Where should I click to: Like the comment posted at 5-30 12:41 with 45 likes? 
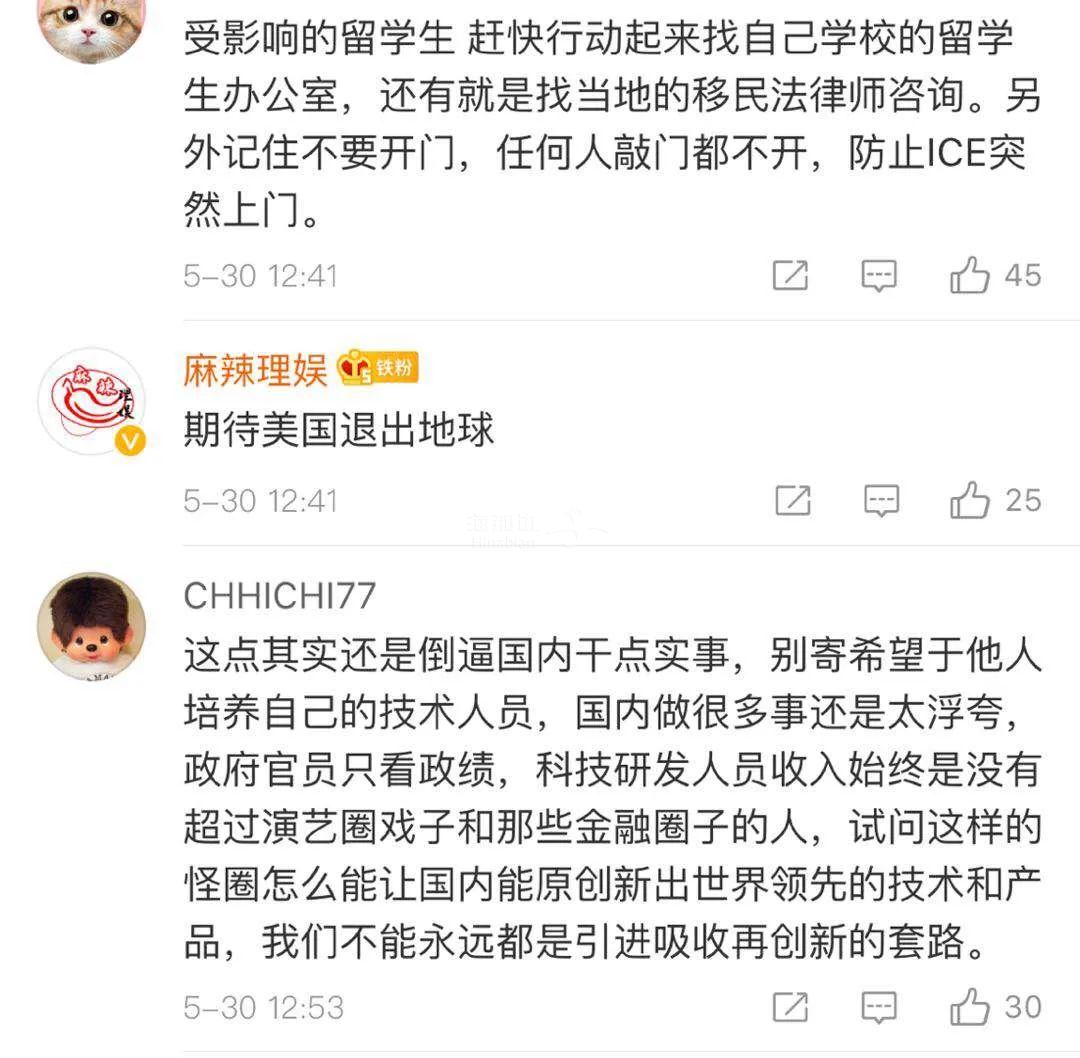click(969, 275)
